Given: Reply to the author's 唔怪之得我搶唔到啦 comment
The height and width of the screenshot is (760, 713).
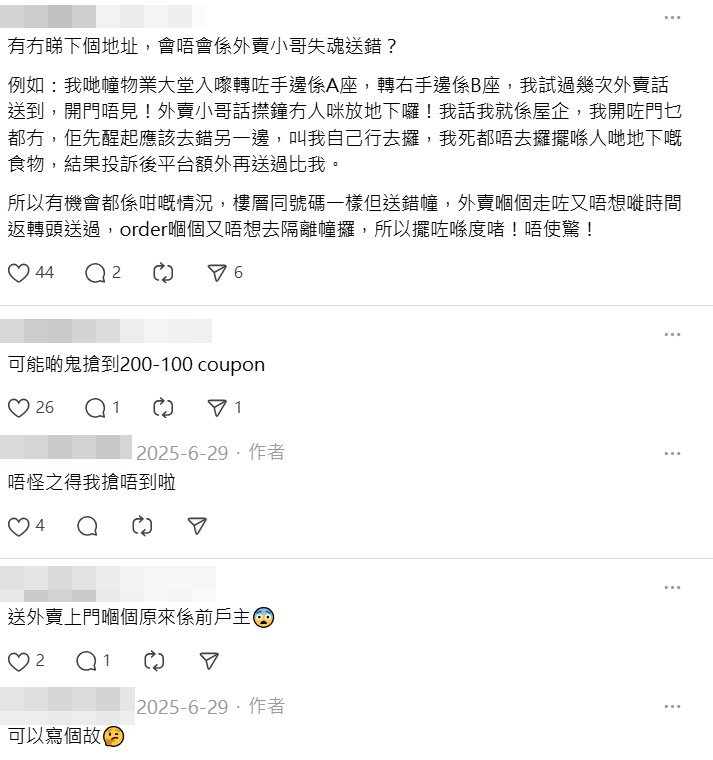Looking at the screenshot, I should (x=87, y=525).
